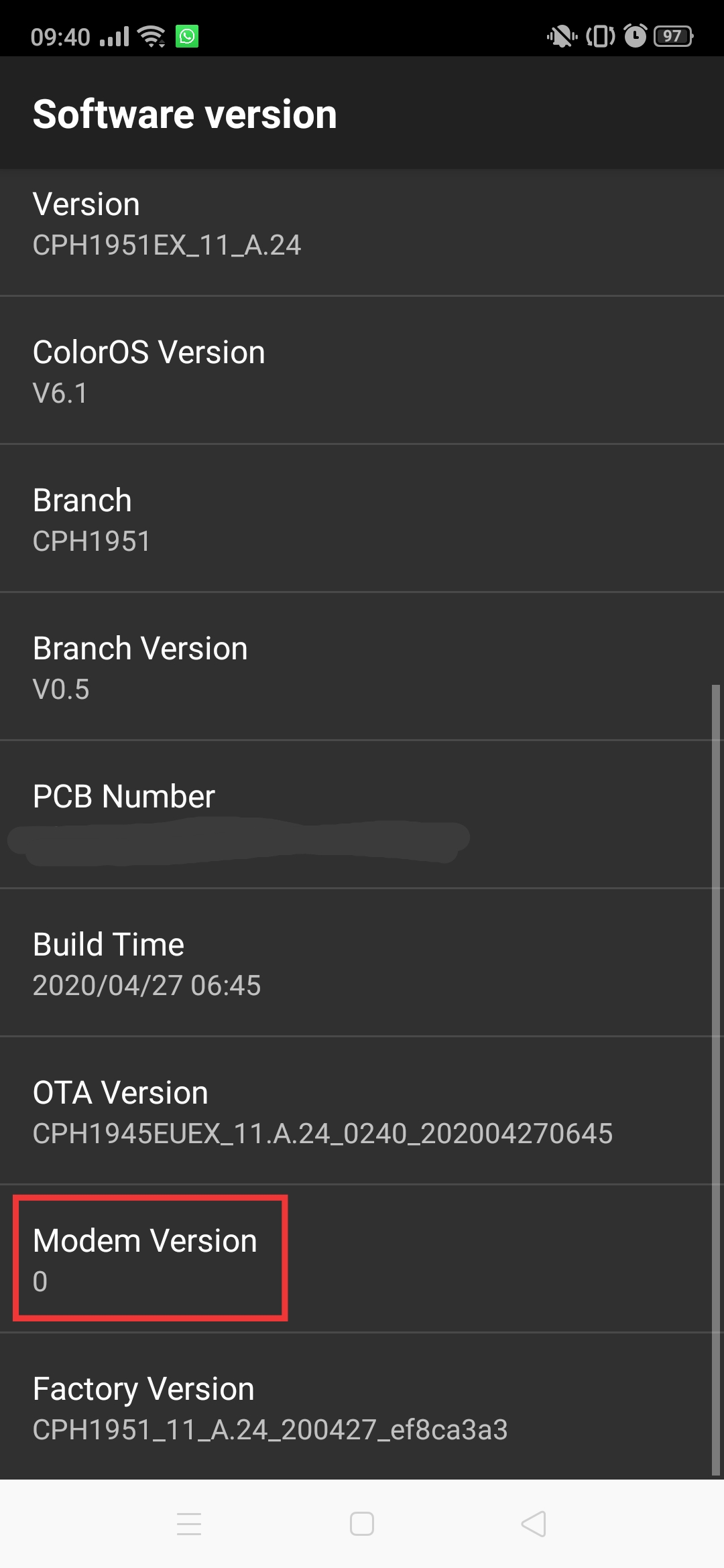Screen dimensions: 724x1568
Task: Go back using the navigation bar arrow
Action: point(534,1524)
